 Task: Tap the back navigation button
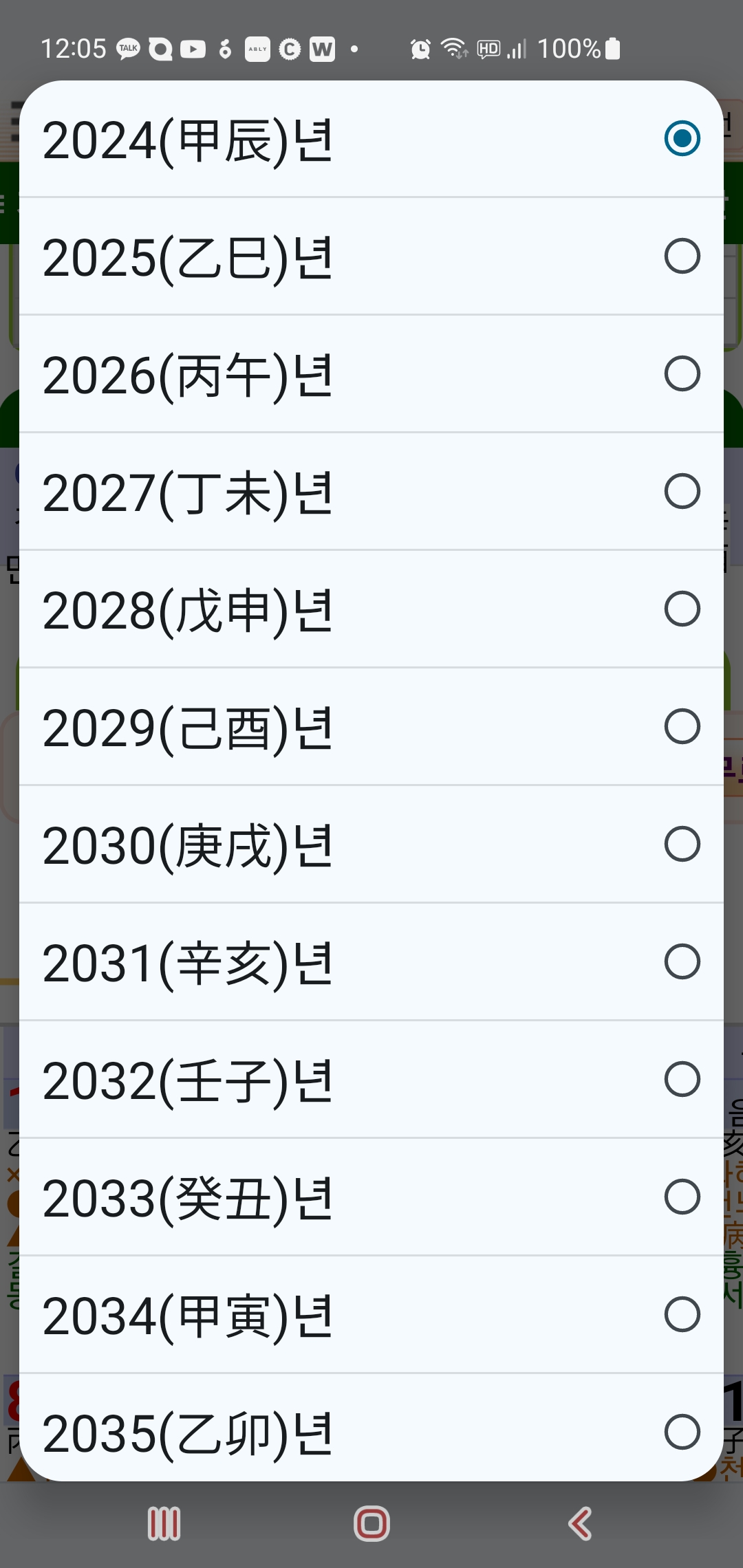pyautogui.click(x=580, y=1522)
